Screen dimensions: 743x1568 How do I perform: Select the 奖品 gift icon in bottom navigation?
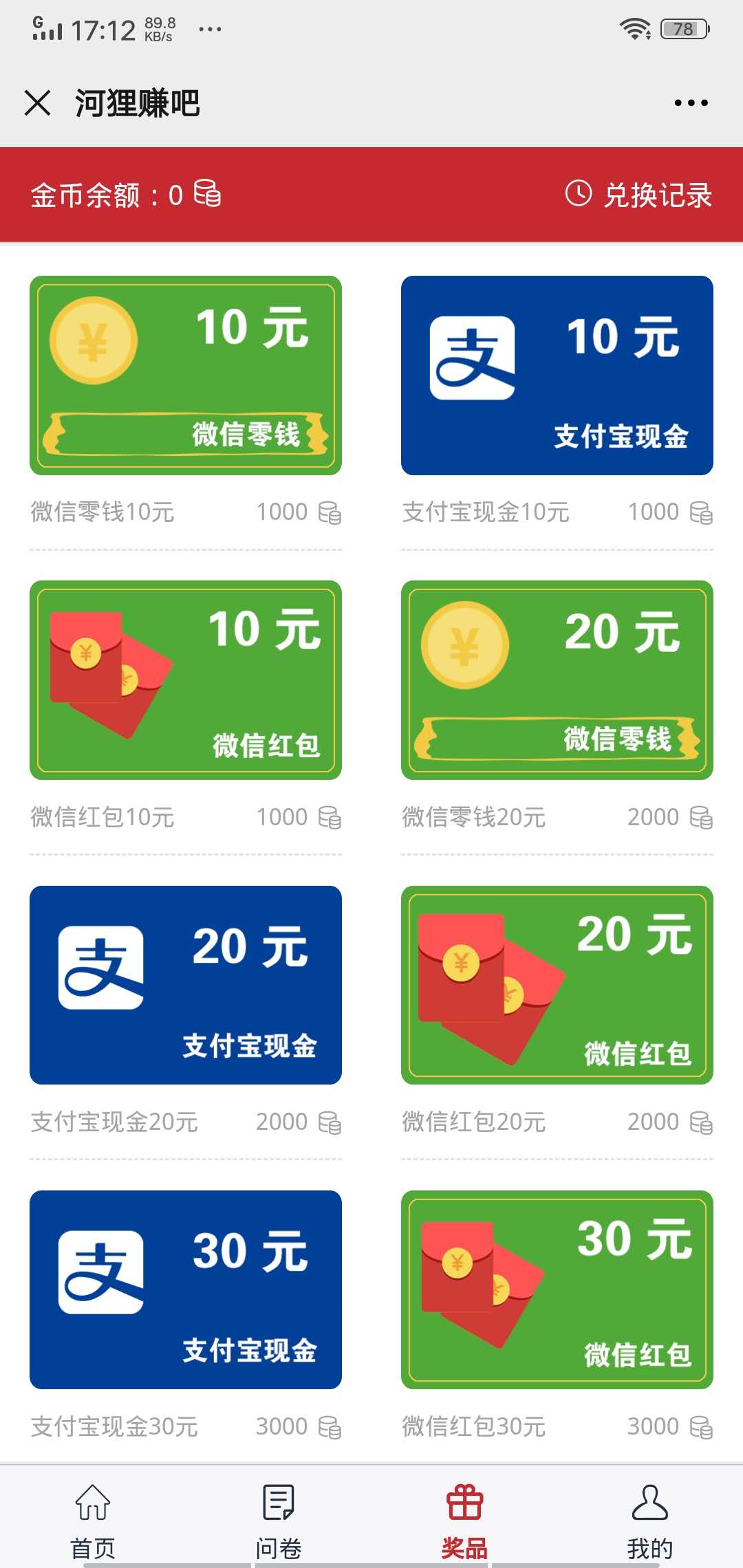coord(465,1502)
